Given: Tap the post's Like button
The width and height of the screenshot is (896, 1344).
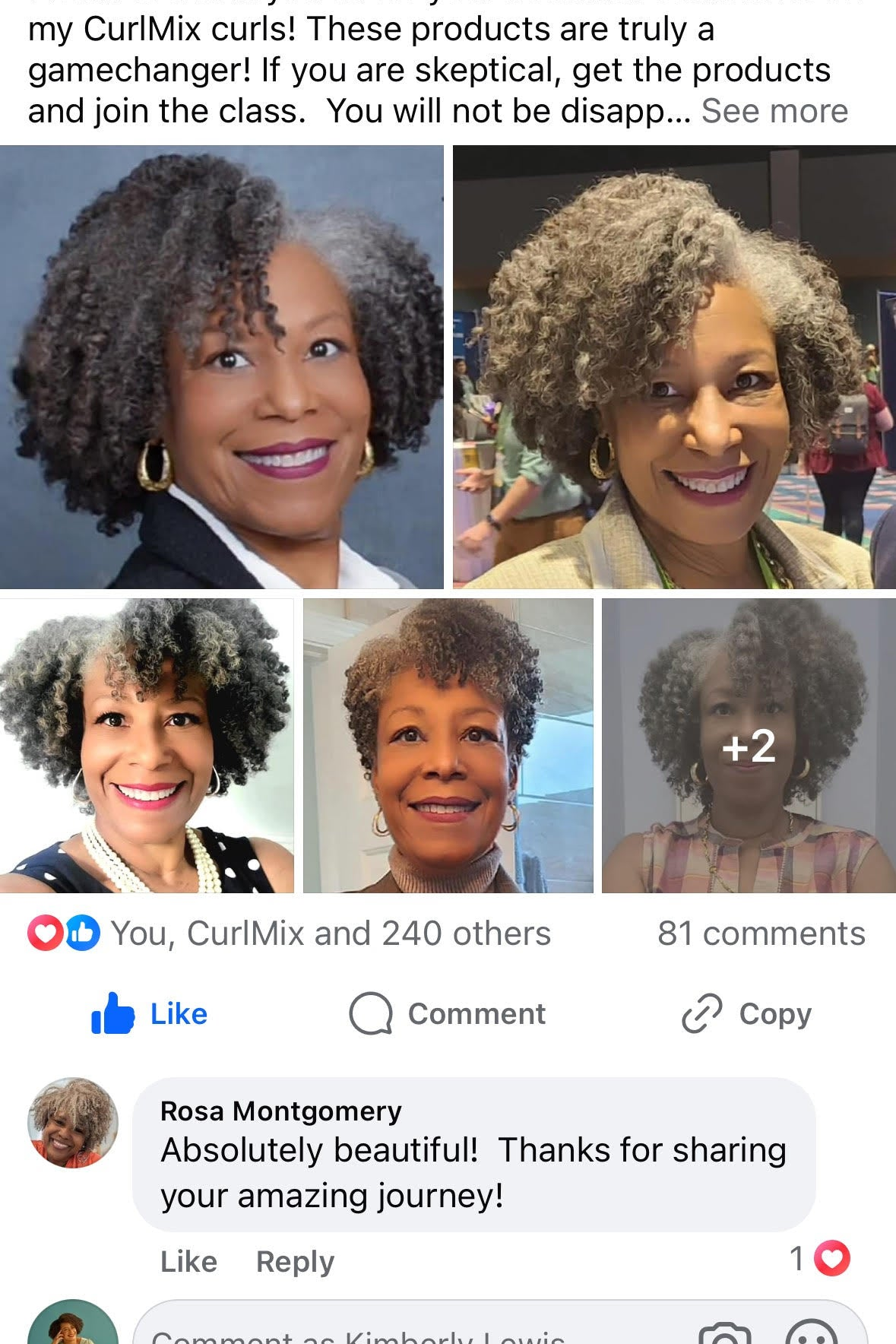Looking at the screenshot, I should point(150,1014).
